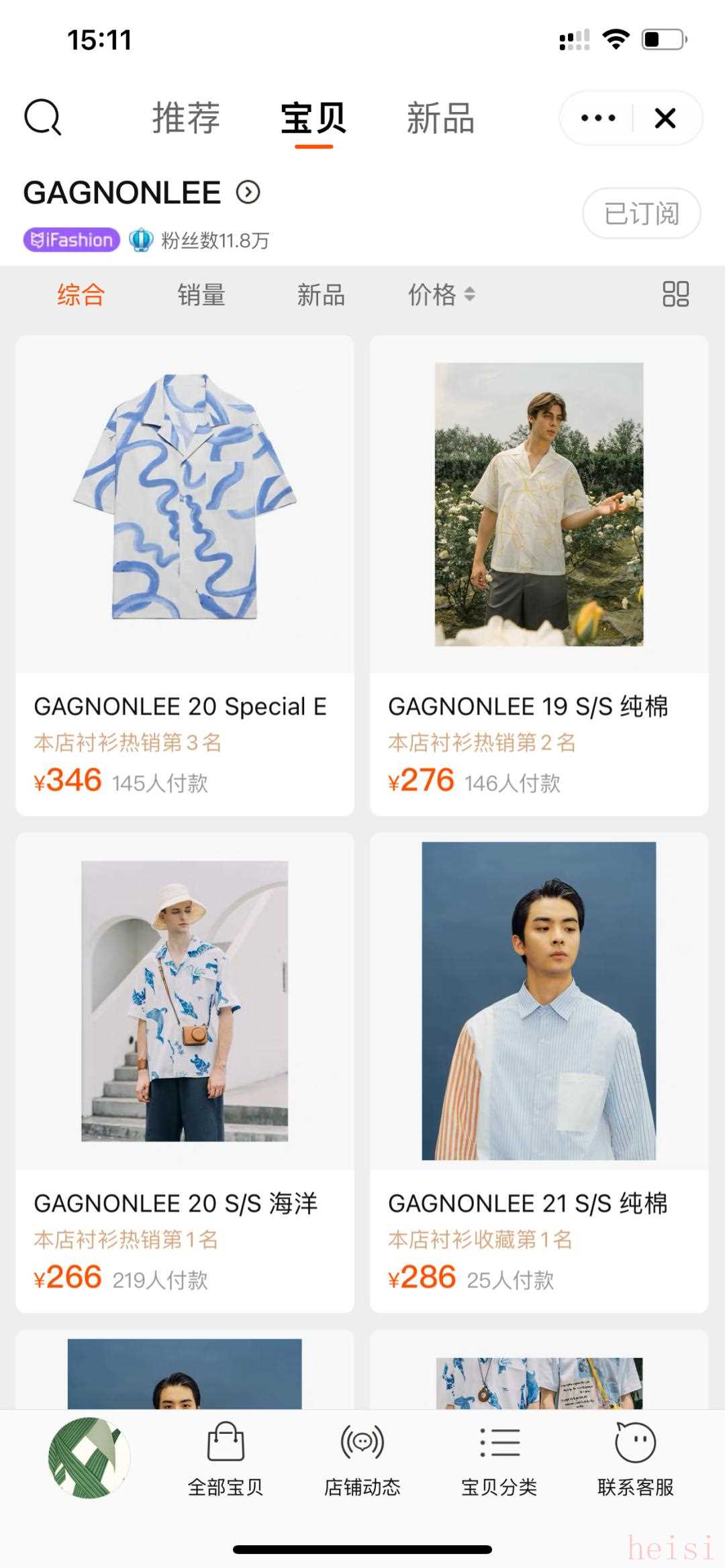Open the three-dot overflow menu

coord(597,118)
